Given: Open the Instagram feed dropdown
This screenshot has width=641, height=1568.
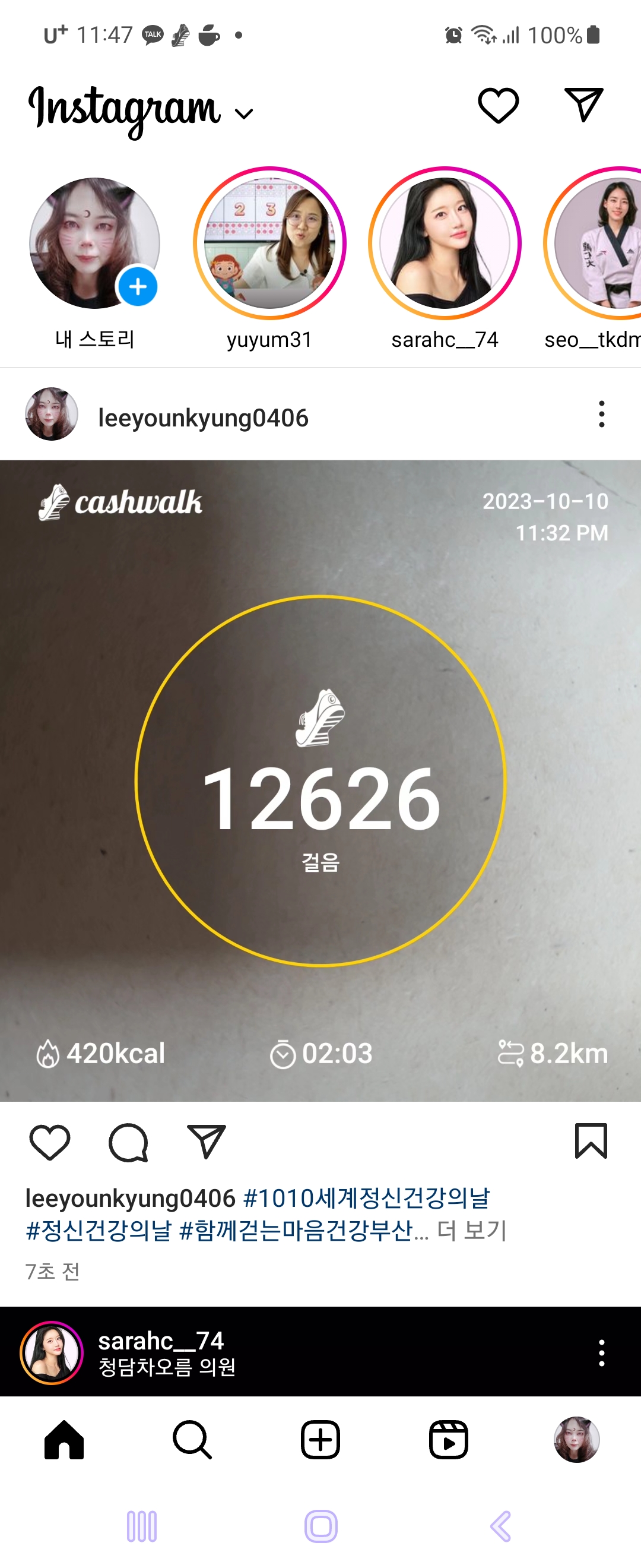Looking at the screenshot, I should (x=243, y=113).
